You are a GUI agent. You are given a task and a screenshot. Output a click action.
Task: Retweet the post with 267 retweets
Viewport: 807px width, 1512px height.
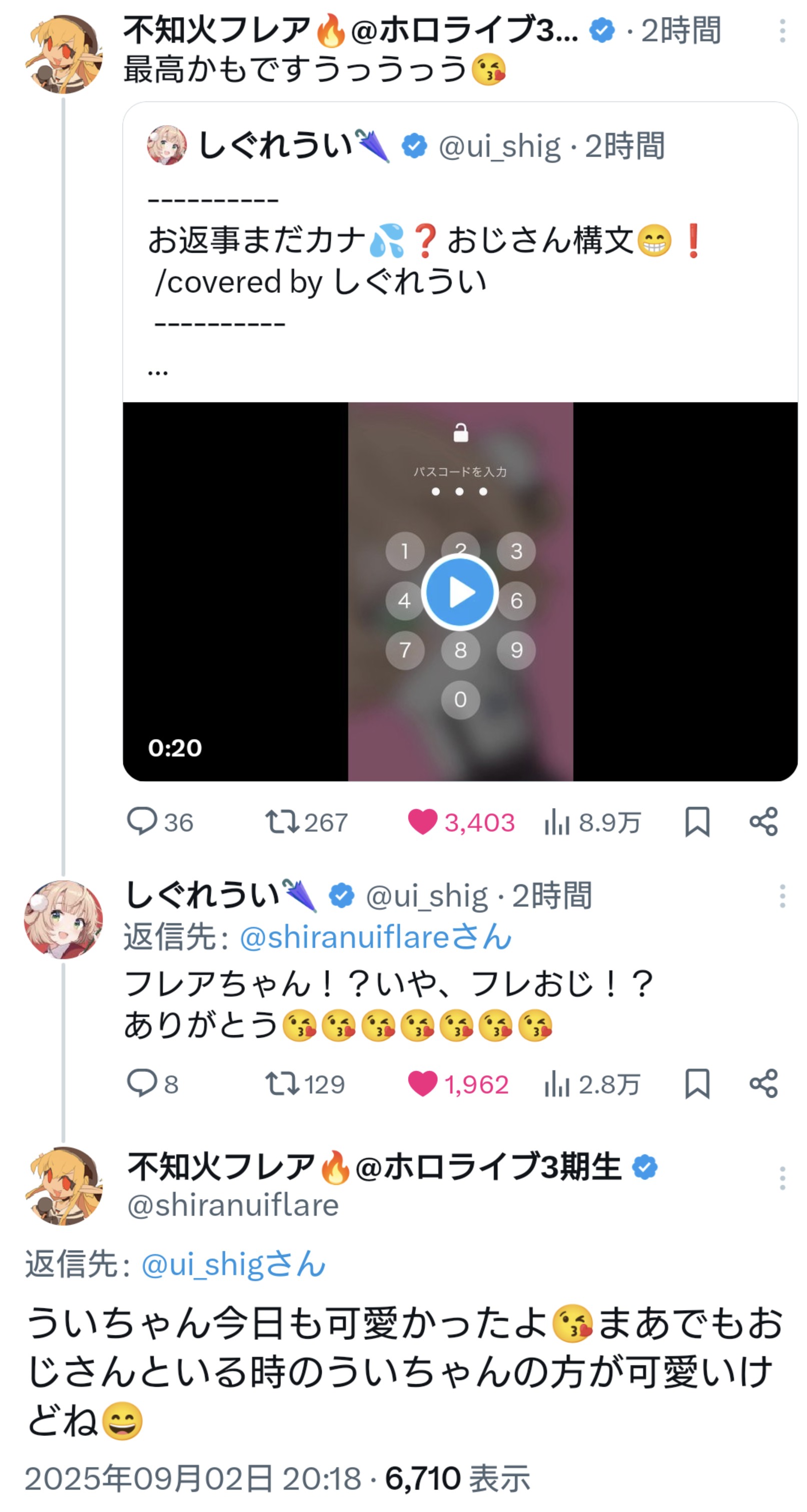click(282, 821)
